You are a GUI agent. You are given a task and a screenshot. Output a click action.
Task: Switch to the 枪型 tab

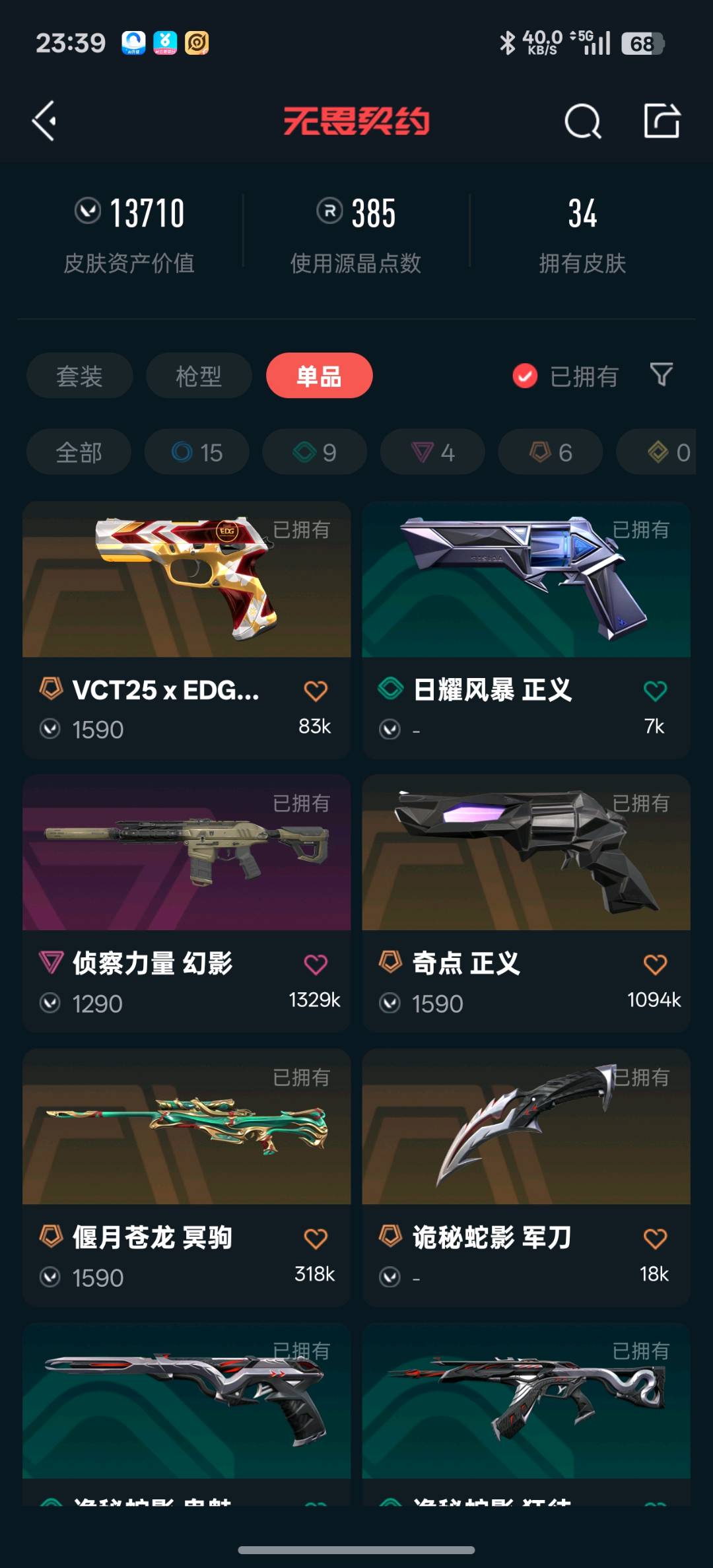pos(198,376)
